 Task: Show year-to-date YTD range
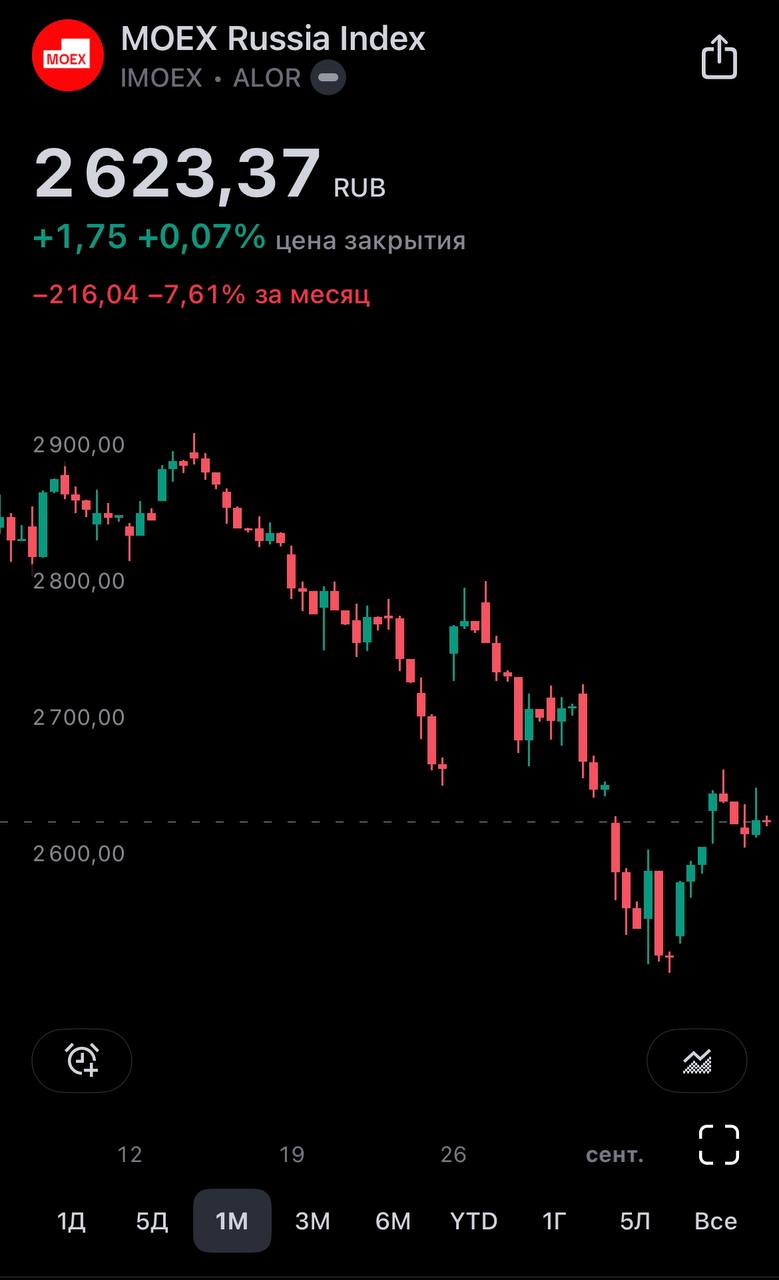coord(474,1221)
